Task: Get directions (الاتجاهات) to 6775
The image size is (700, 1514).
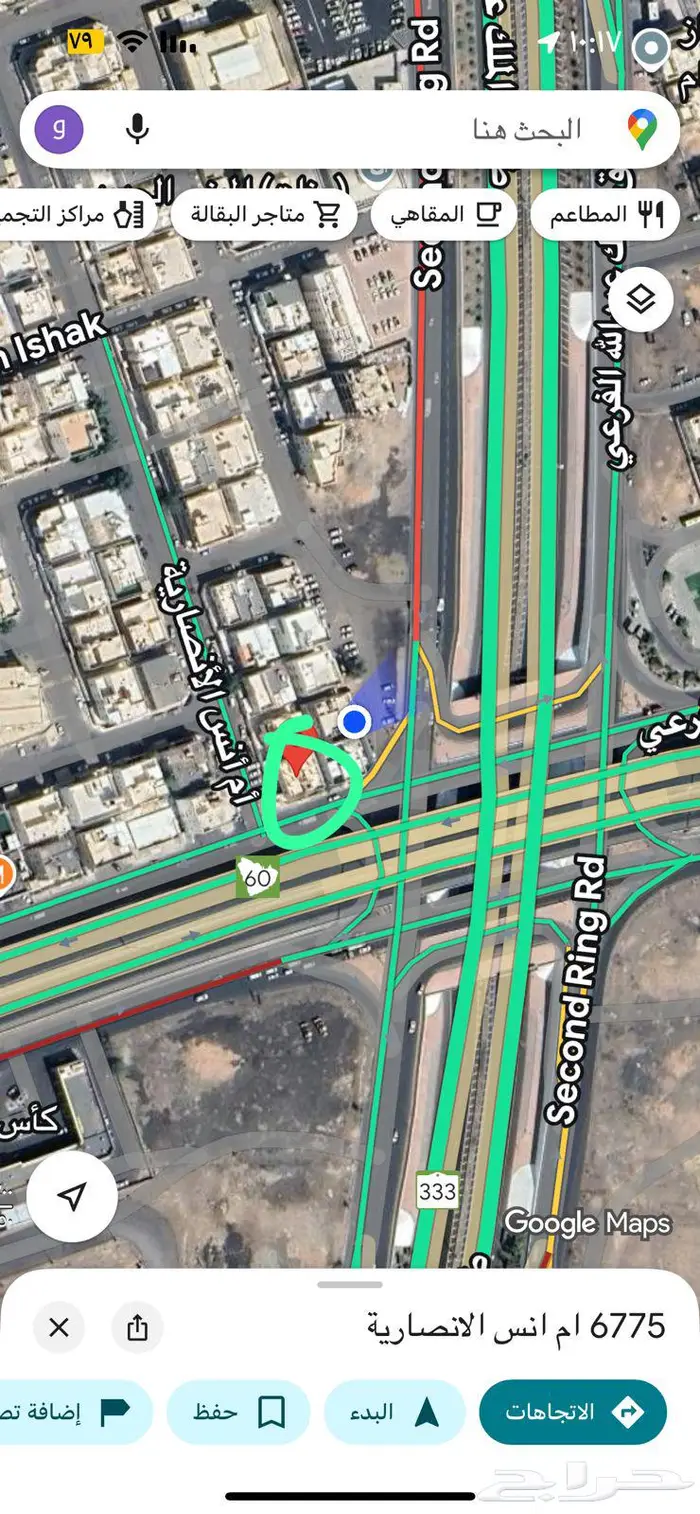Action: tap(573, 1411)
